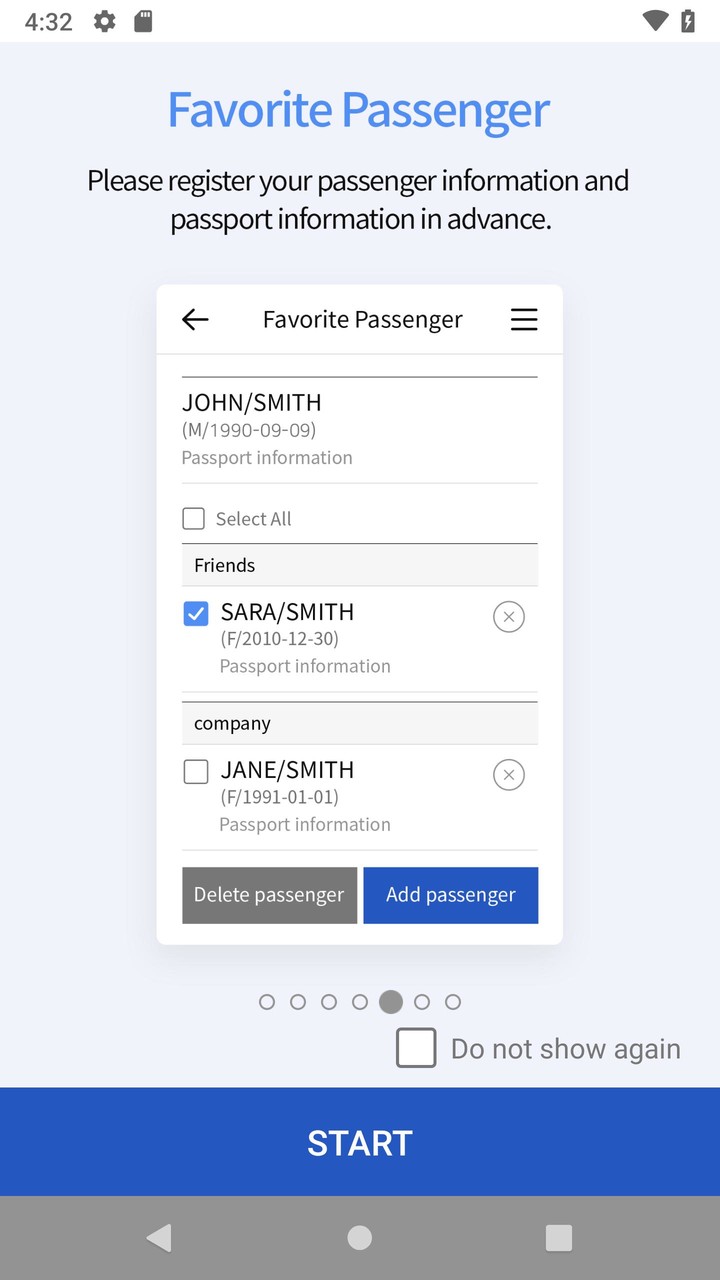Go back using the arrow icon
Image resolution: width=720 pixels, height=1280 pixels.
click(x=195, y=319)
